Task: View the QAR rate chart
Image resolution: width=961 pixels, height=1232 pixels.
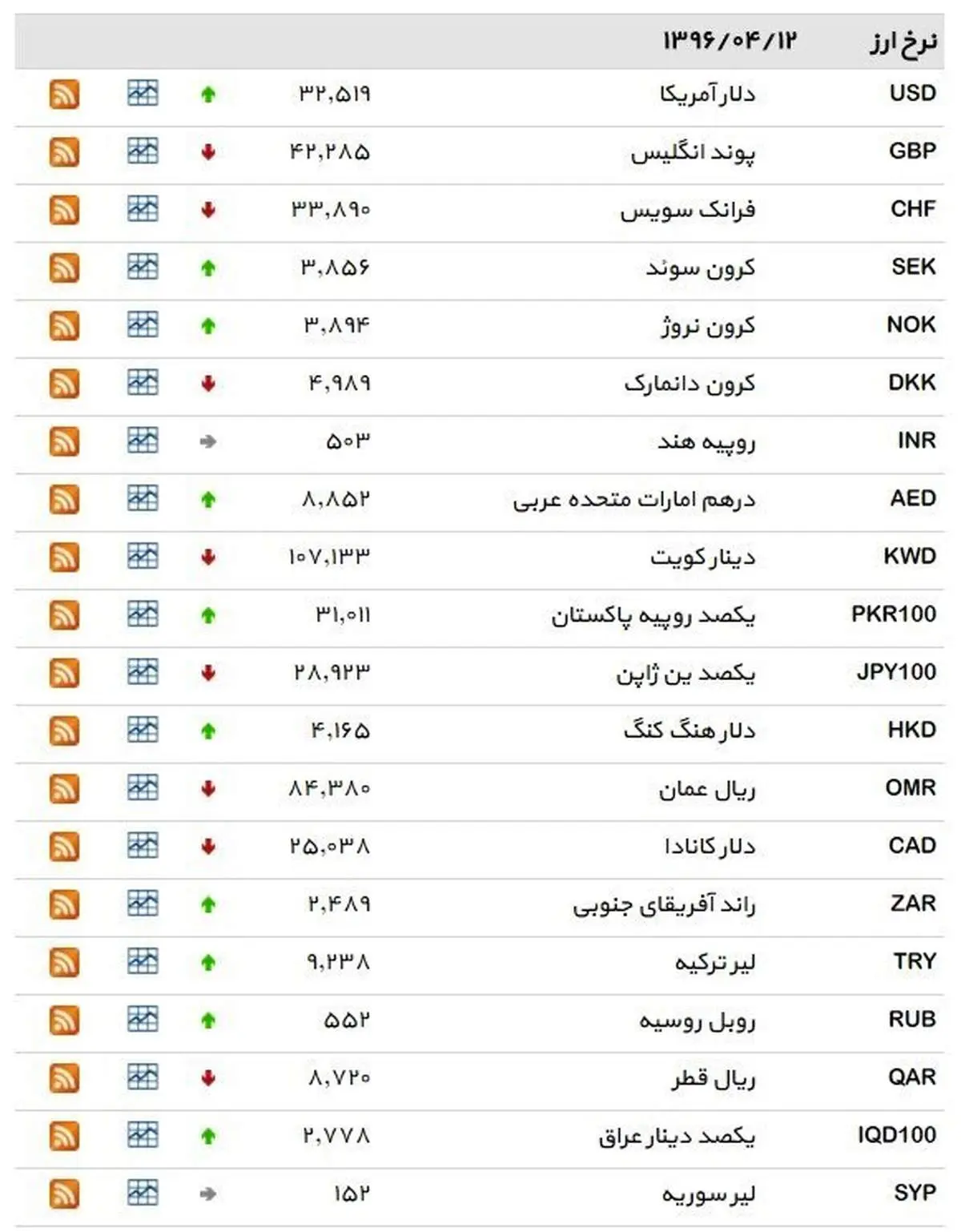Action: tap(143, 1077)
